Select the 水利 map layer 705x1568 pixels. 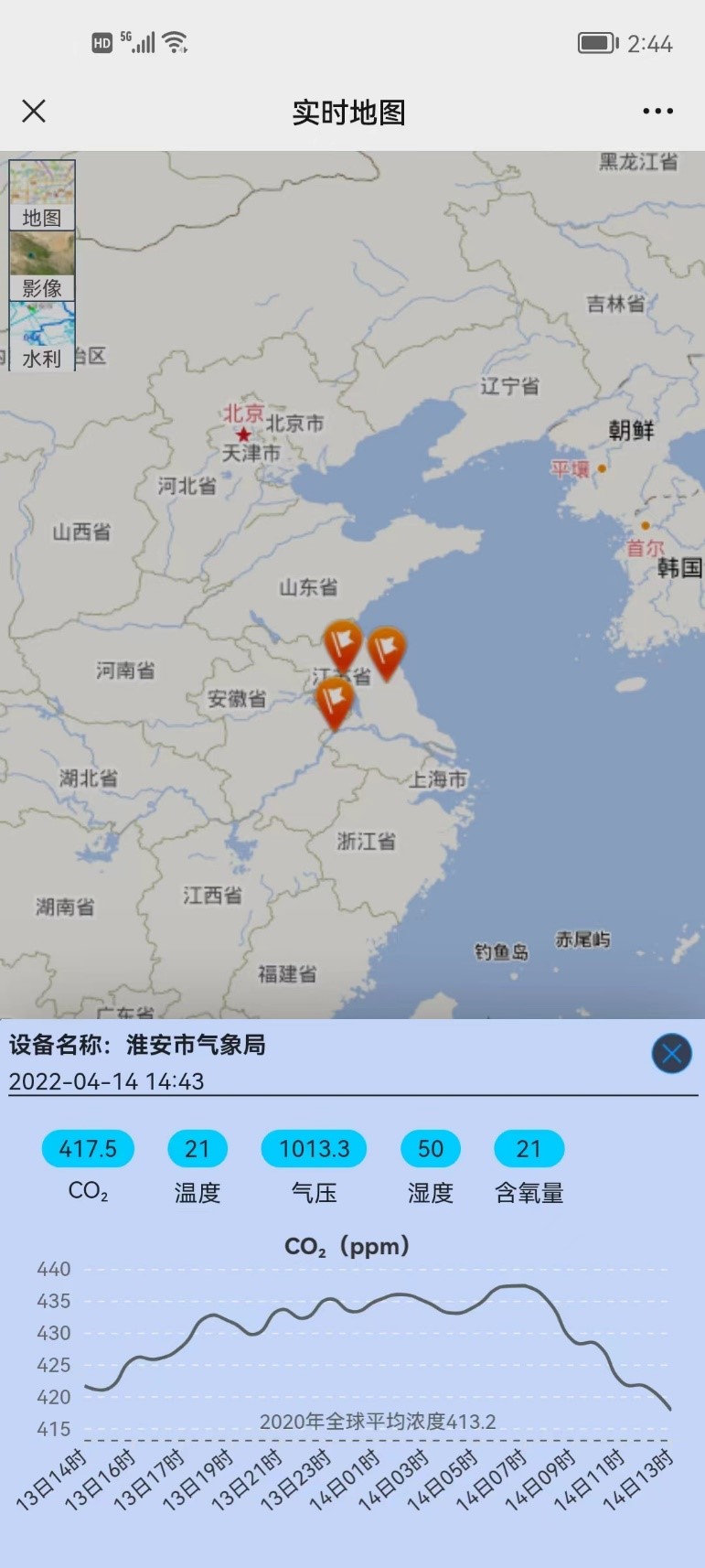(x=42, y=336)
